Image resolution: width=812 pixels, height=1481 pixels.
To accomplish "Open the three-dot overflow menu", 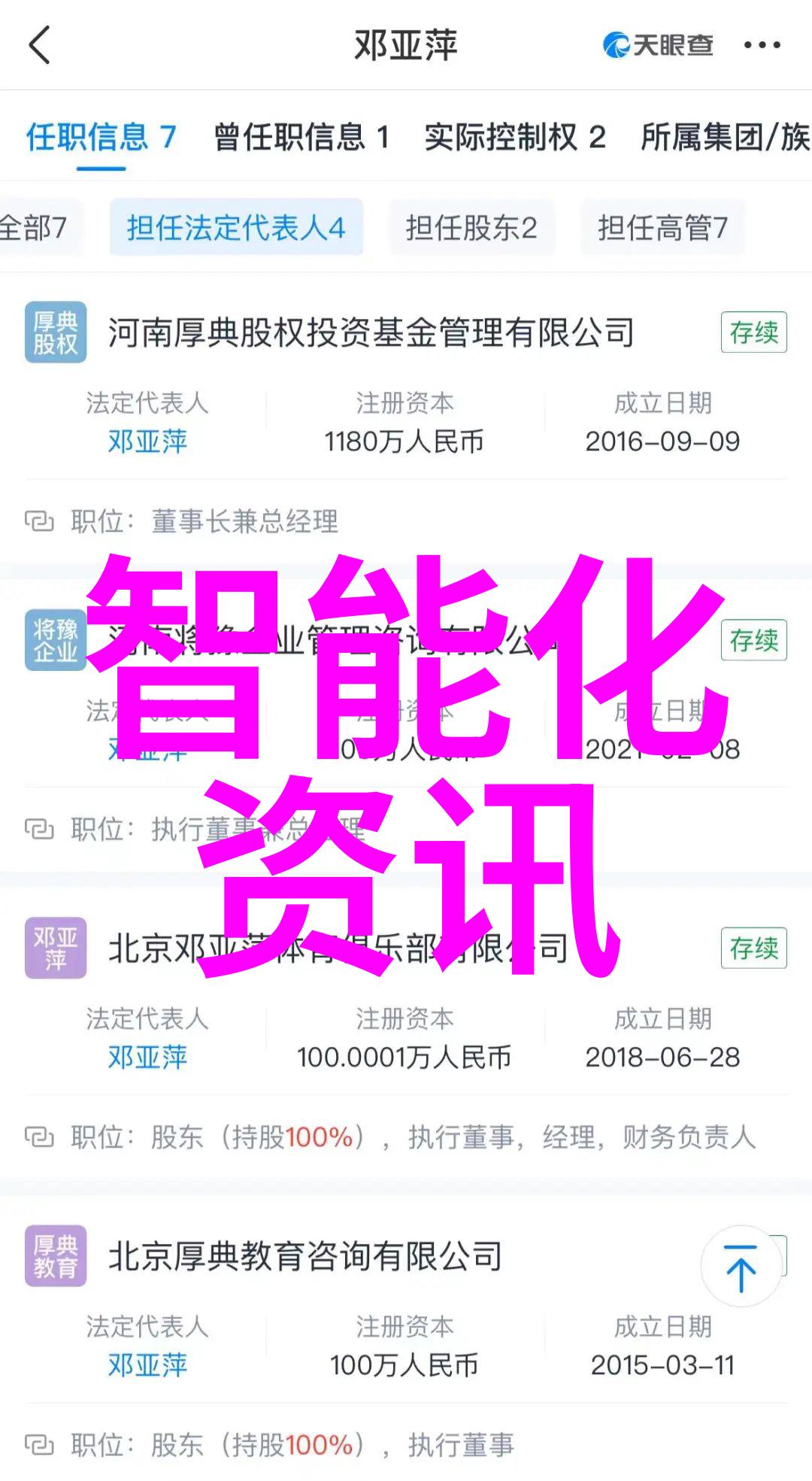I will pos(762,45).
